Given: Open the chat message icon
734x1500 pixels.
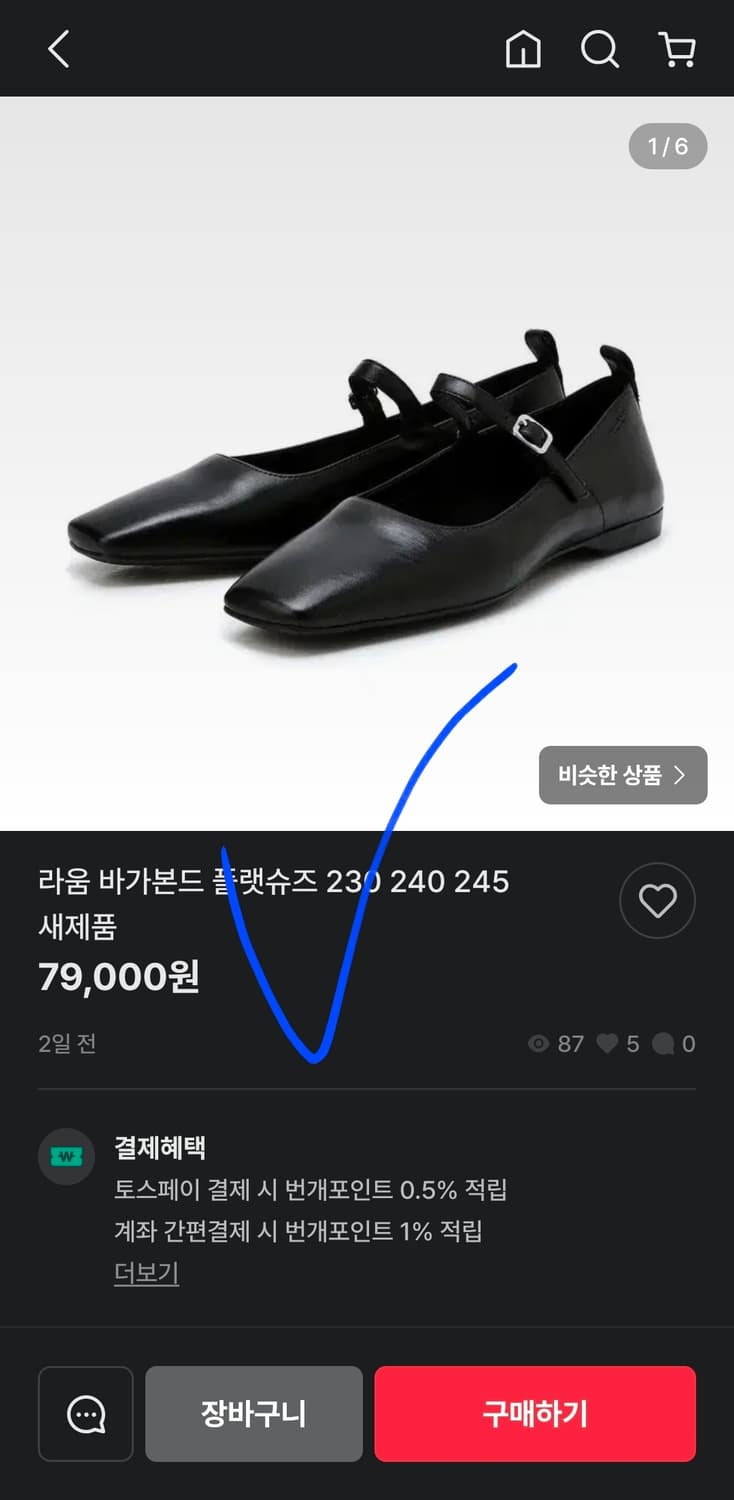Looking at the screenshot, I should click(x=85, y=1413).
